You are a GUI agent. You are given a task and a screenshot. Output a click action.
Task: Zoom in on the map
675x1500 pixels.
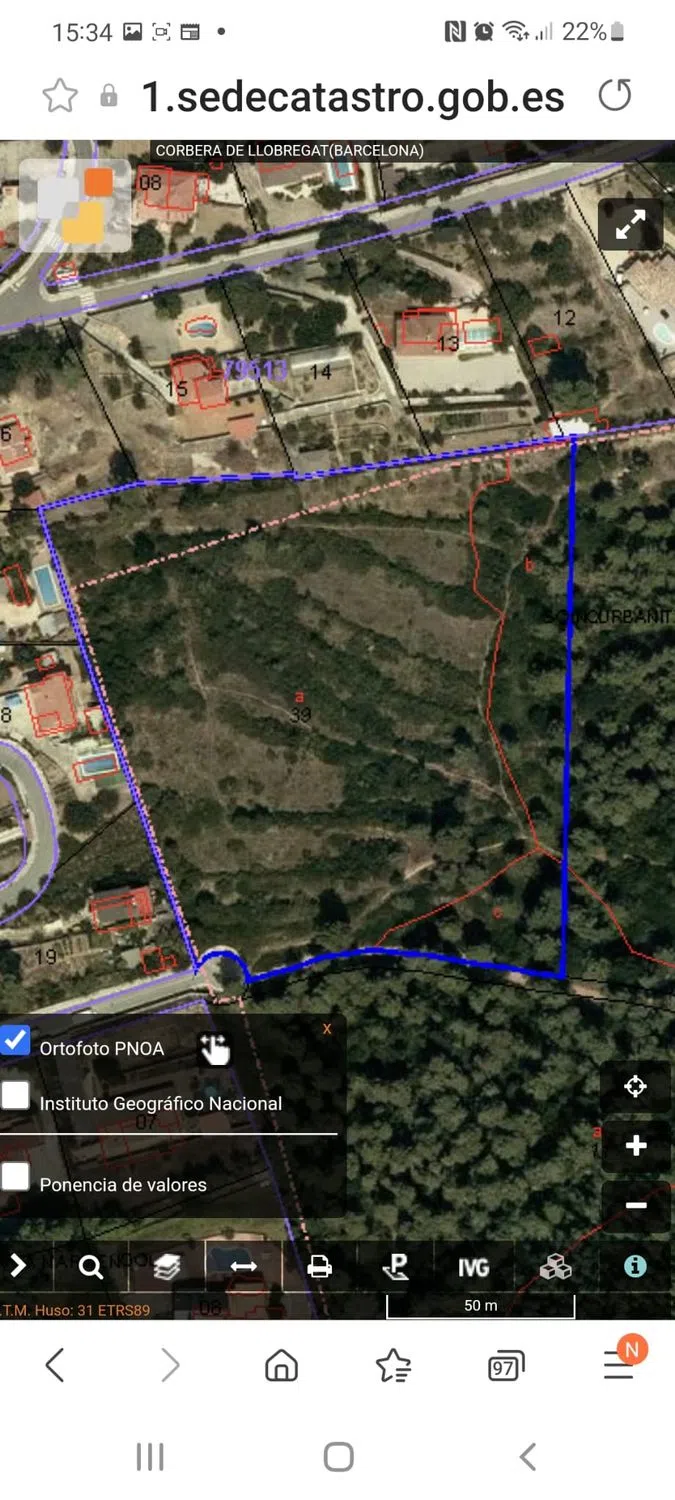[x=635, y=1146]
